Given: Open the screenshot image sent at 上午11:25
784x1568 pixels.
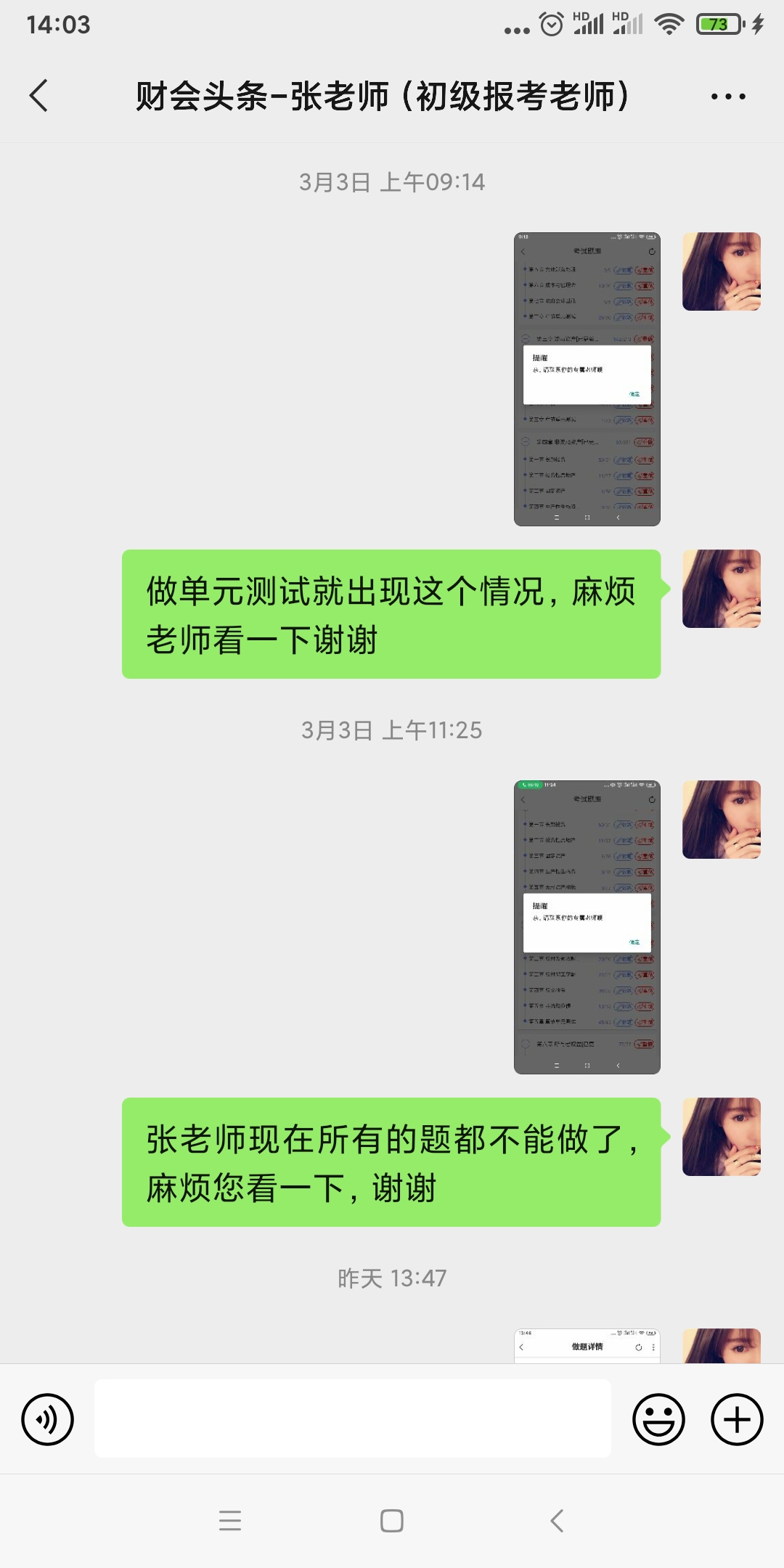Looking at the screenshot, I should coord(587,927).
